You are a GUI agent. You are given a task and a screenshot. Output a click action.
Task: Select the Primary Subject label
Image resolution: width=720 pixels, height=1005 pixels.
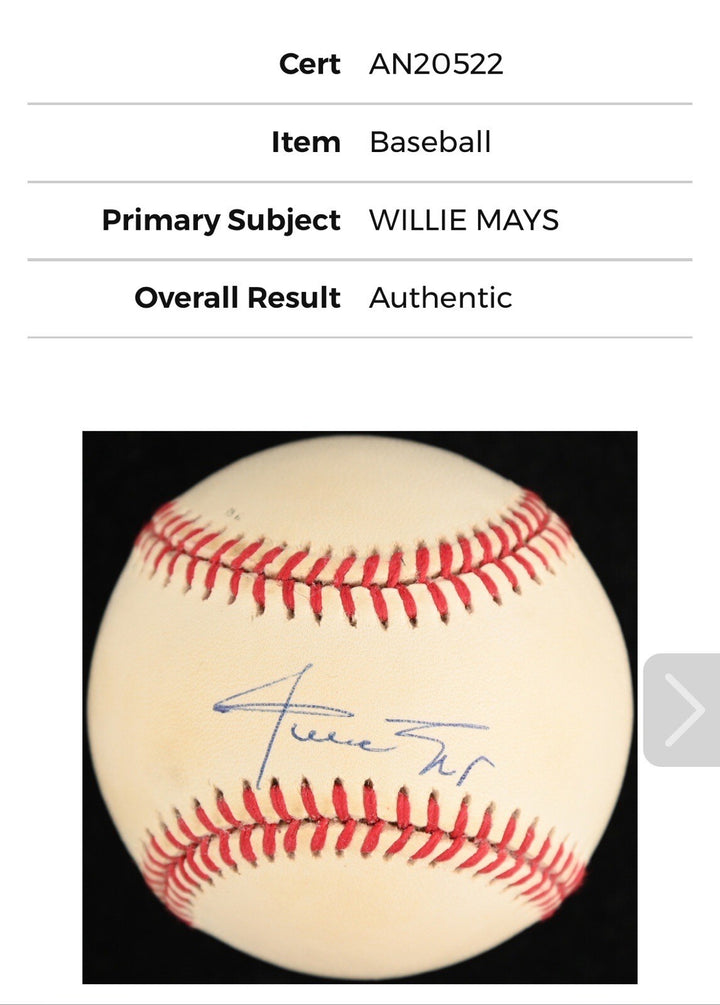[x=222, y=222]
